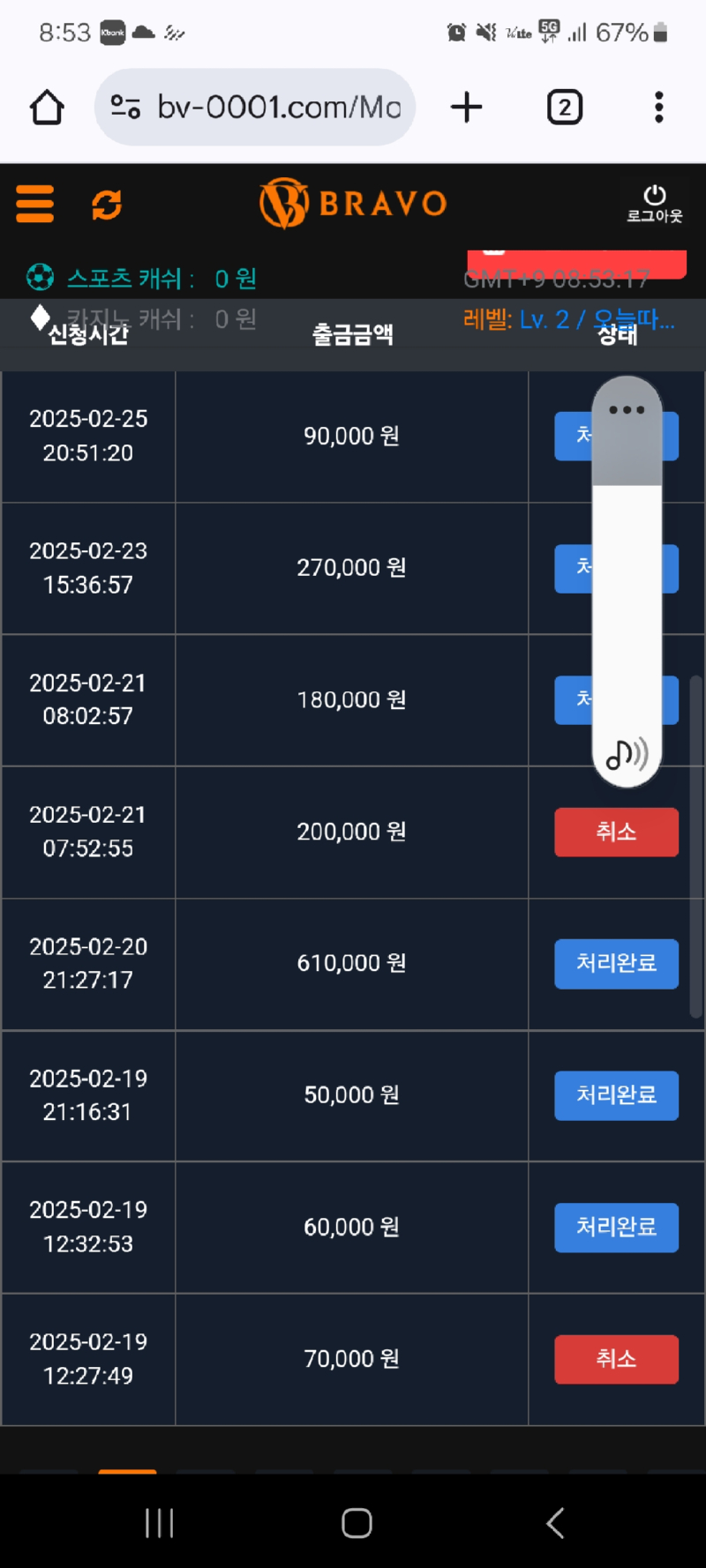Tap the red cancel badge for 70,000 won

coord(616,1359)
